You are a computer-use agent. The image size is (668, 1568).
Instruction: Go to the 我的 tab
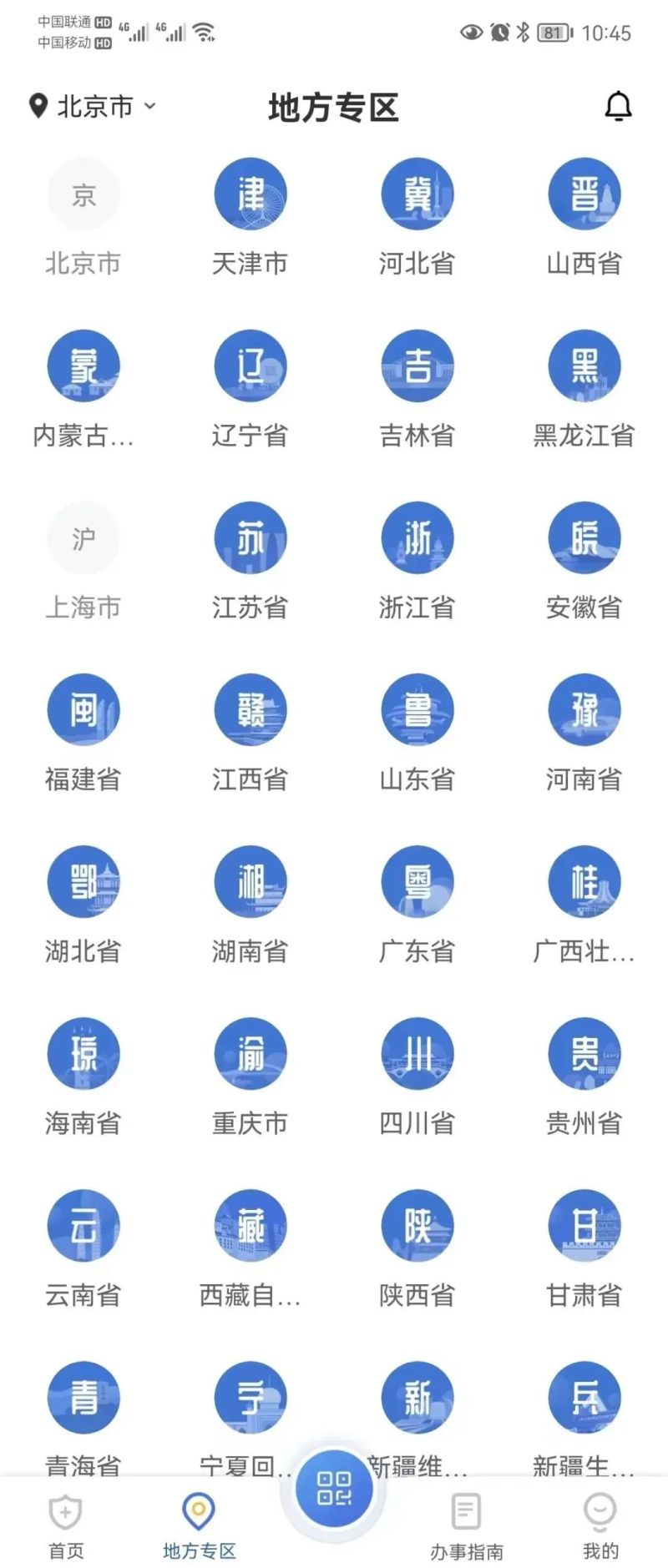pyautogui.click(x=600, y=1526)
